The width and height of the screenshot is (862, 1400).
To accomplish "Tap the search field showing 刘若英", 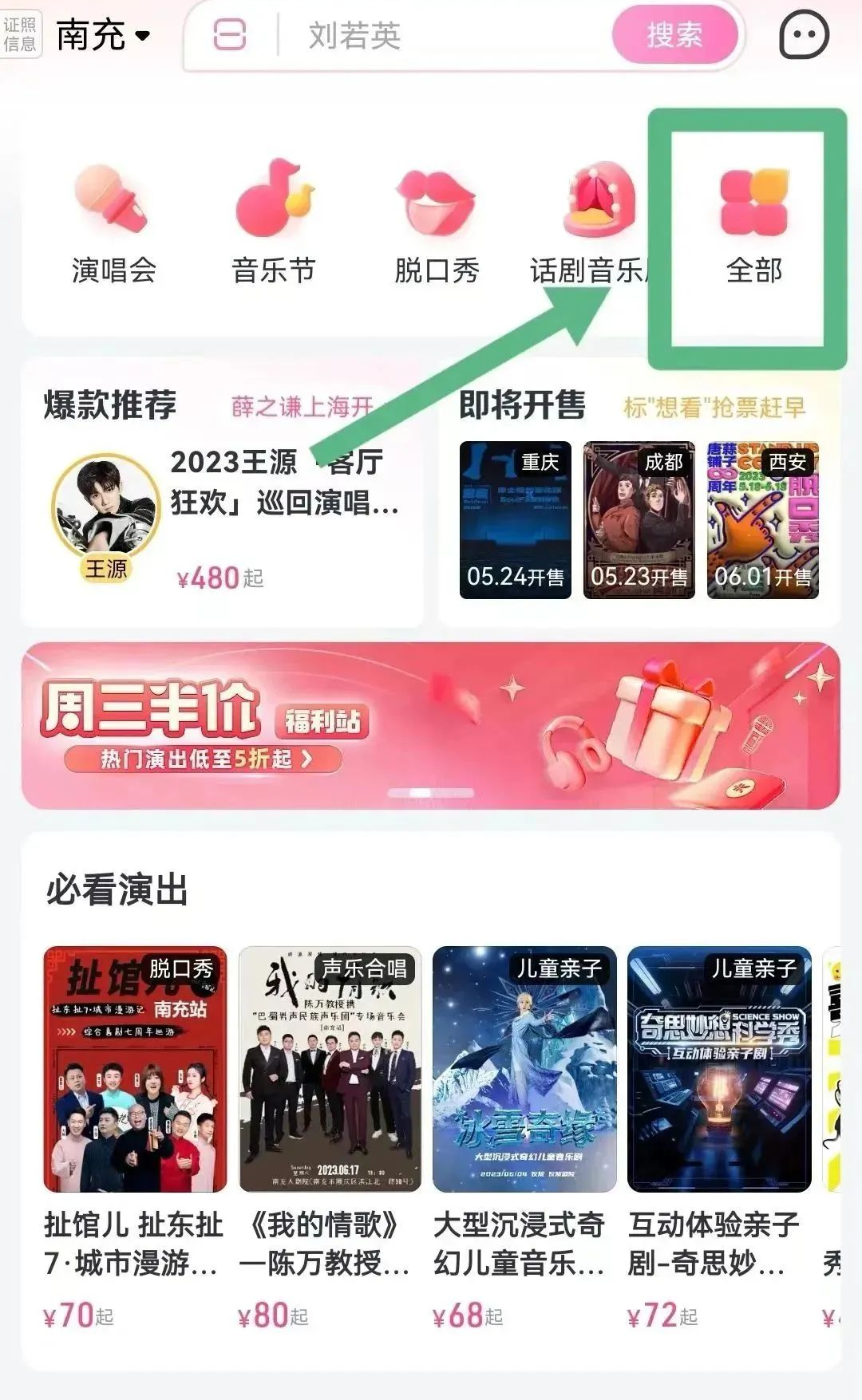I will [447, 36].
